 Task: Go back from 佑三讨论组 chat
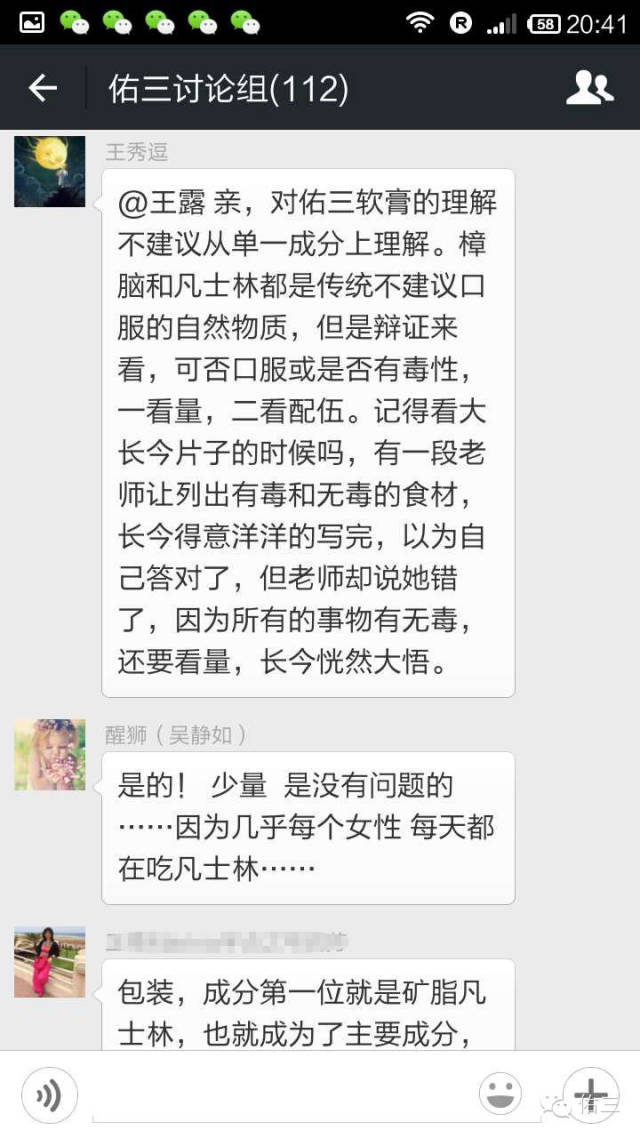tap(42, 88)
